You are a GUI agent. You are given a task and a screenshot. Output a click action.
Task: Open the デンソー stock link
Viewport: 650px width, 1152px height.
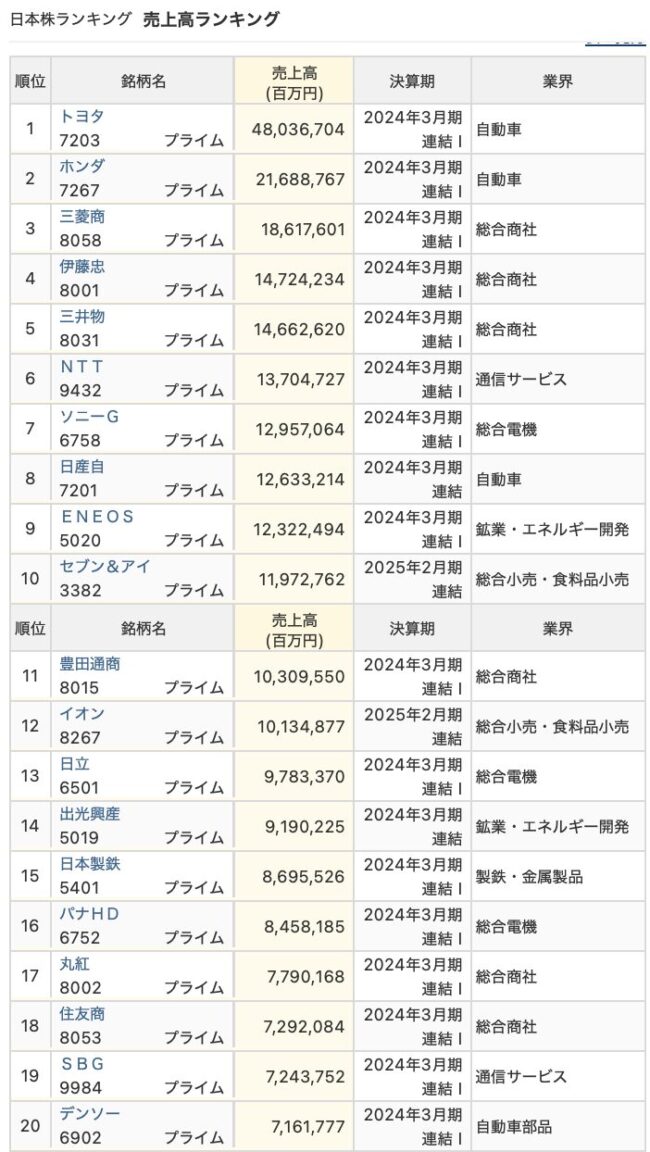click(90, 1113)
